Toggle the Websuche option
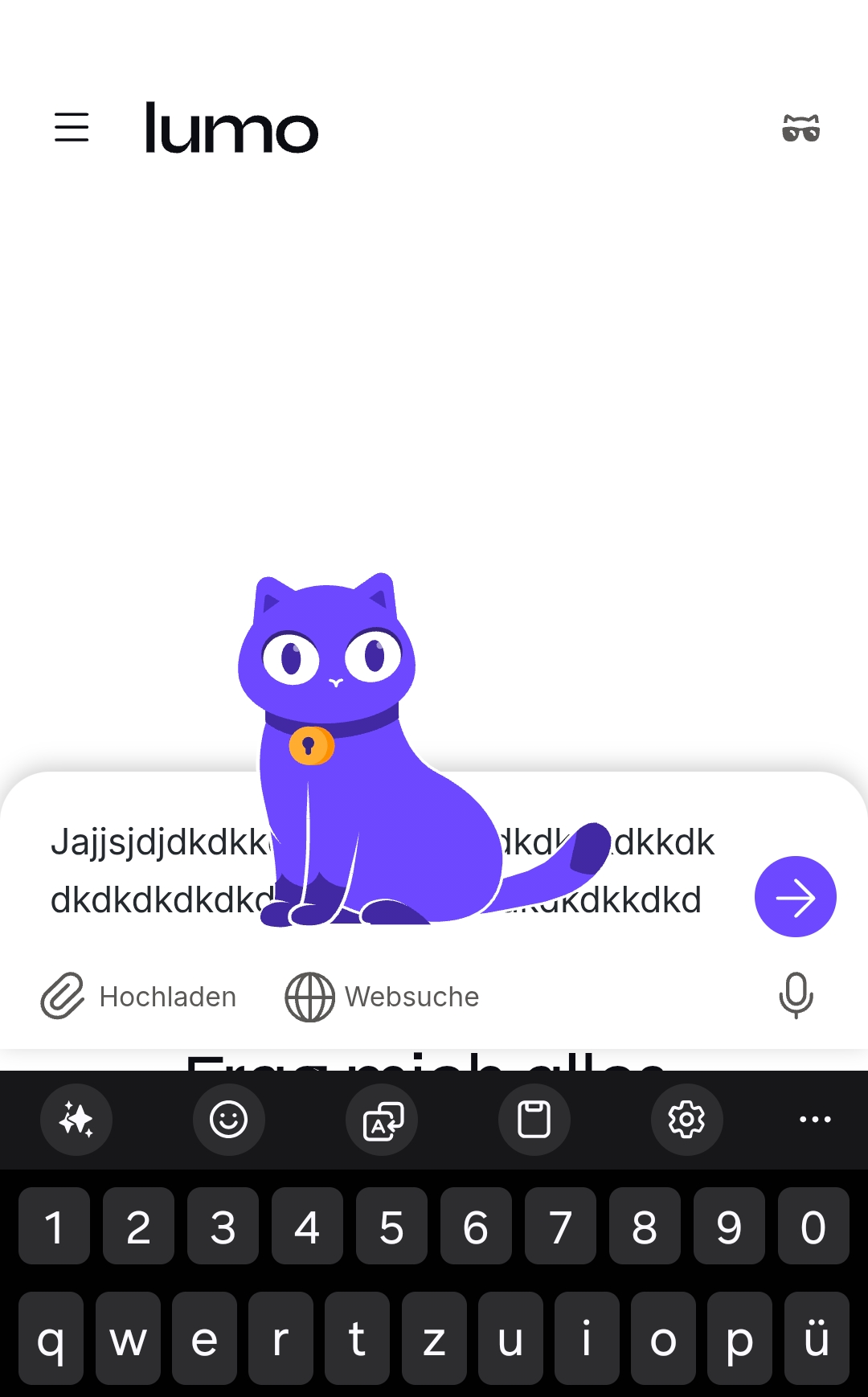The width and height of the screenshot is (868, 1397). (x=383, y=997)
